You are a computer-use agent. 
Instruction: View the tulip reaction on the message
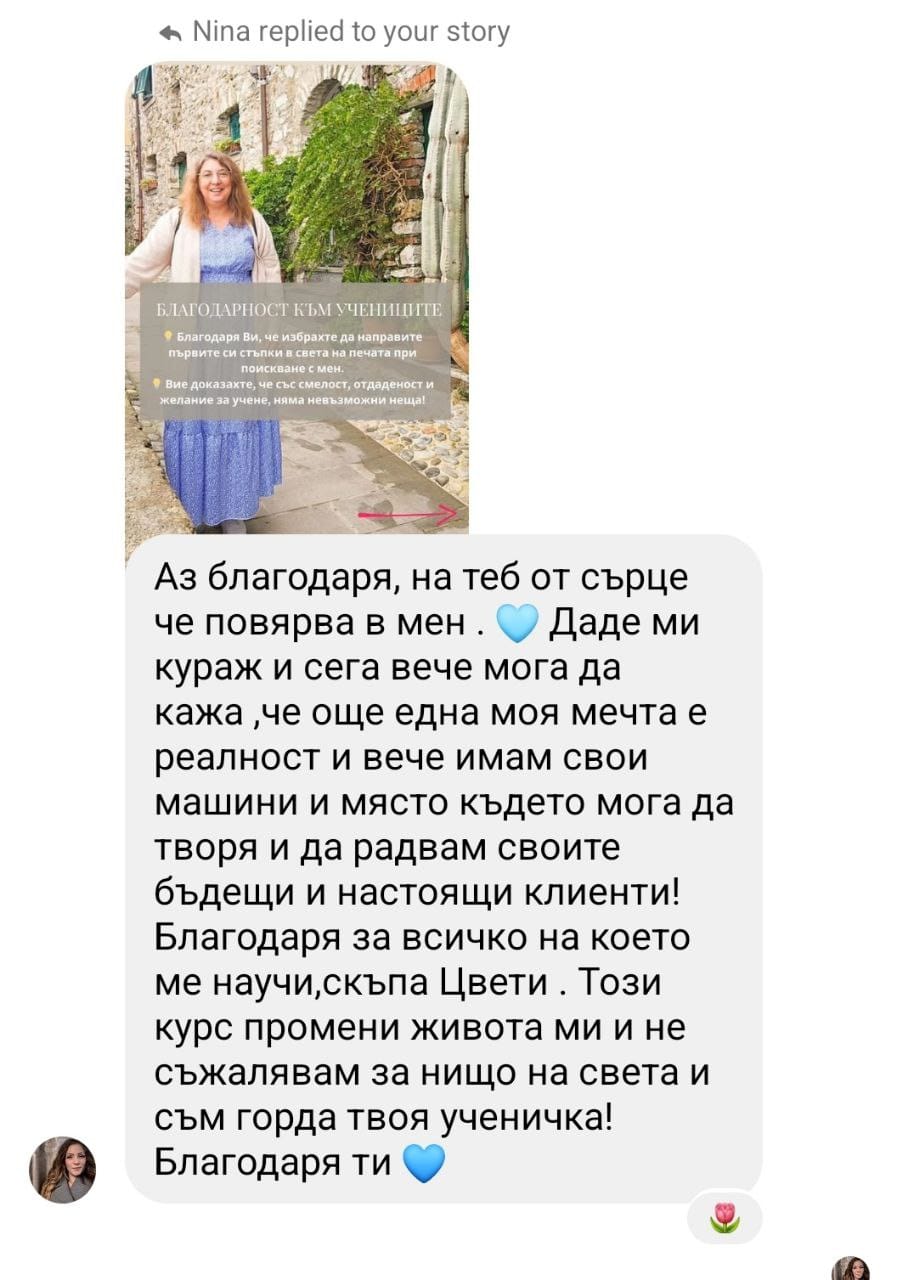[x=724, y=1217]
